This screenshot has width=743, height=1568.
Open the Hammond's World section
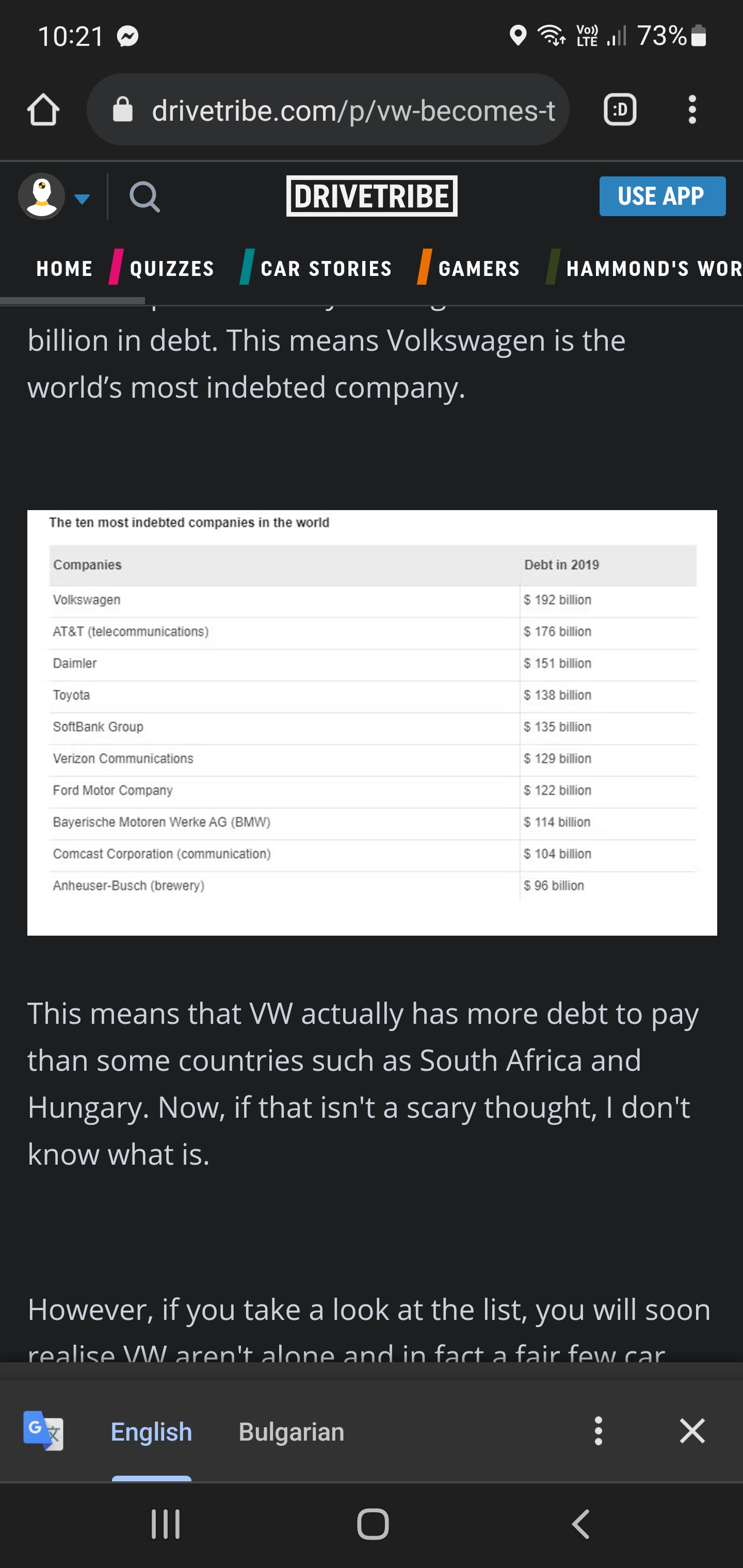point(653,268)
